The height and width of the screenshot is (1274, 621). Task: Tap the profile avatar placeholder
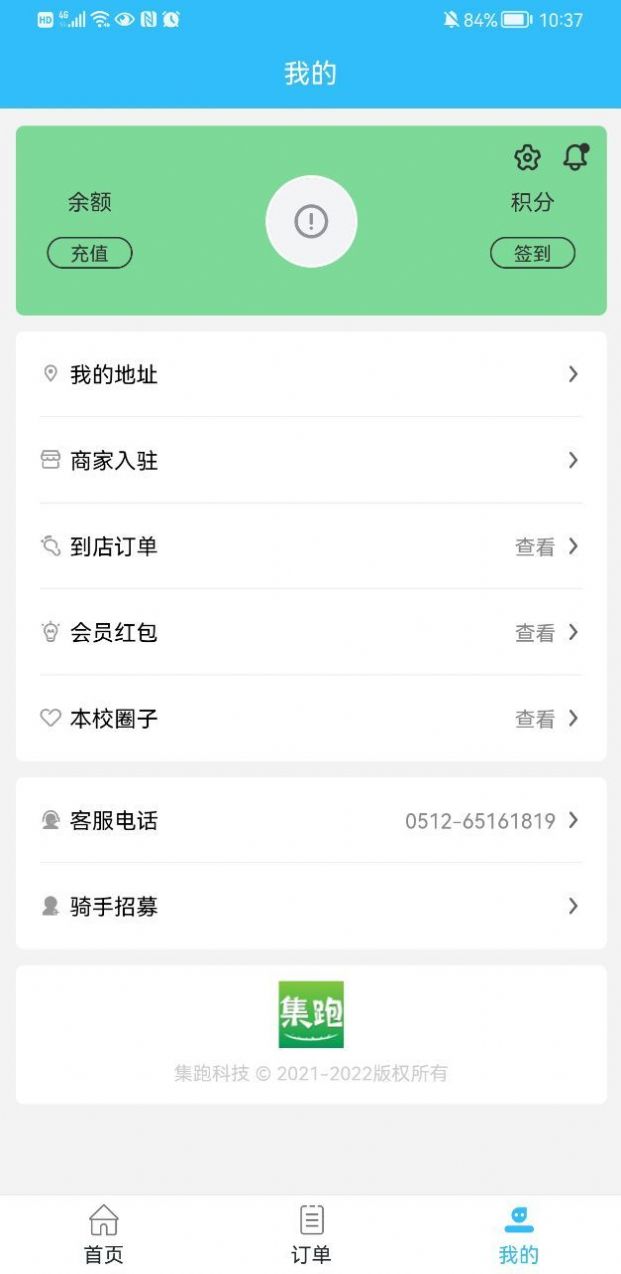pos(311,221)
